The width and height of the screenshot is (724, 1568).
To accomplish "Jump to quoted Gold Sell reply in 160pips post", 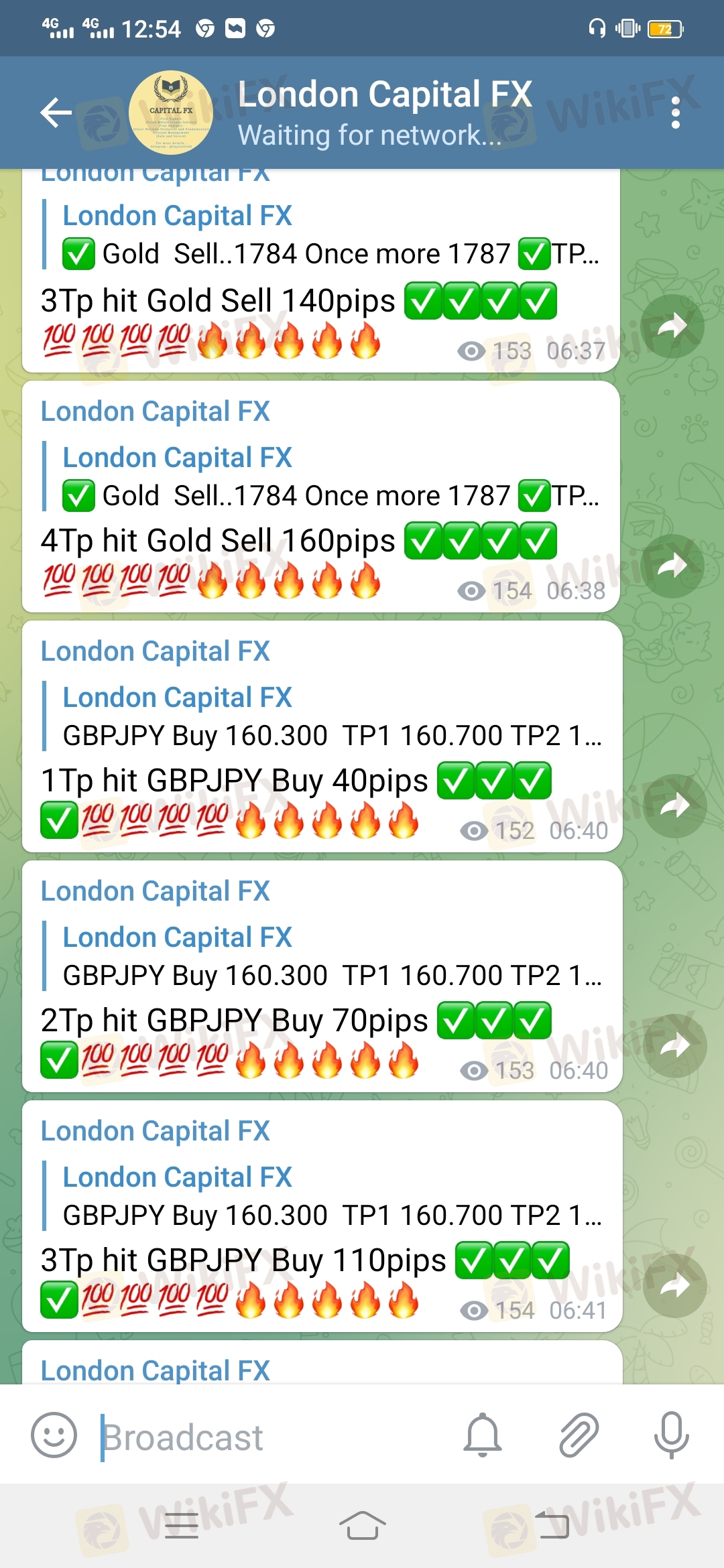I will click(322, 477).
